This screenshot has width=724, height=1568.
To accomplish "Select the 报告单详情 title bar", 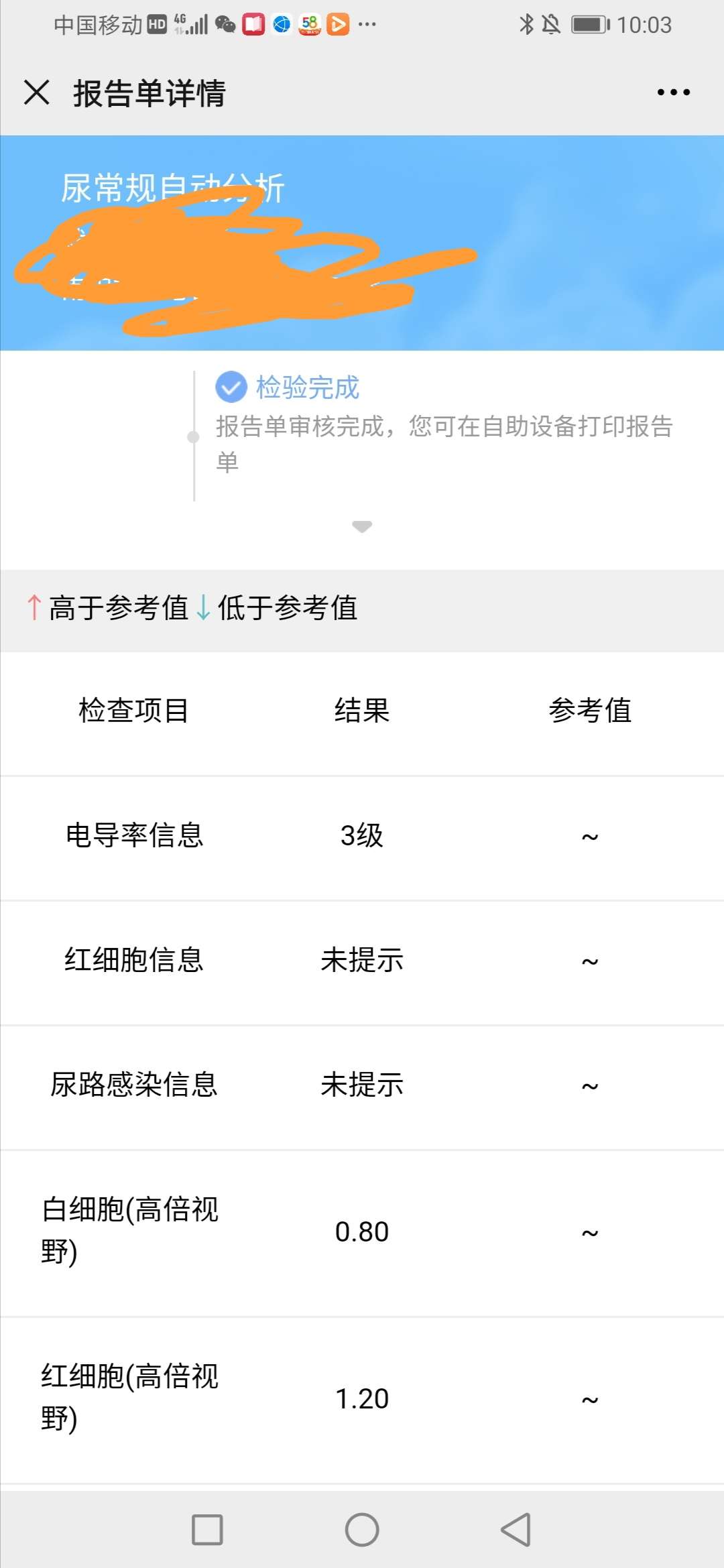I will [149, 93].
